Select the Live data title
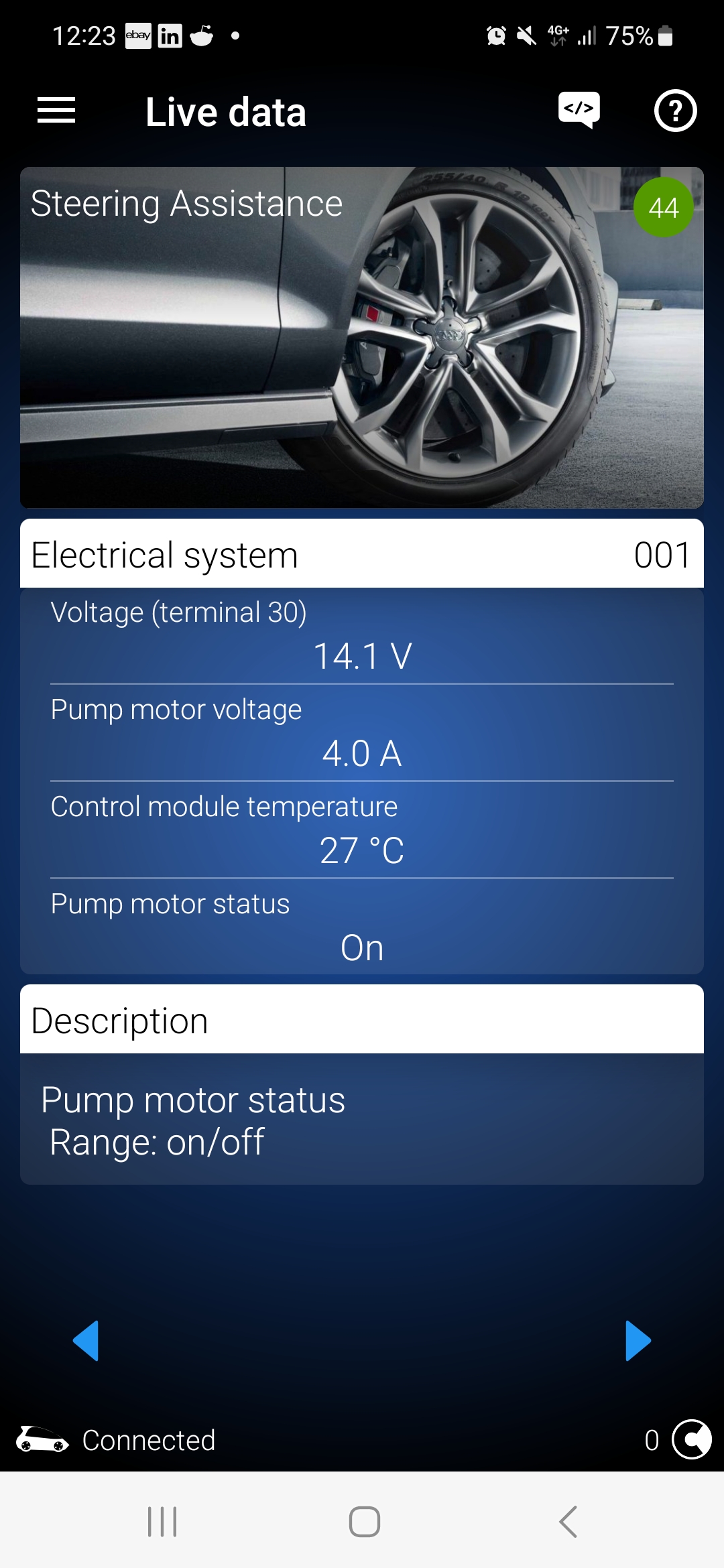 point(226,111)
